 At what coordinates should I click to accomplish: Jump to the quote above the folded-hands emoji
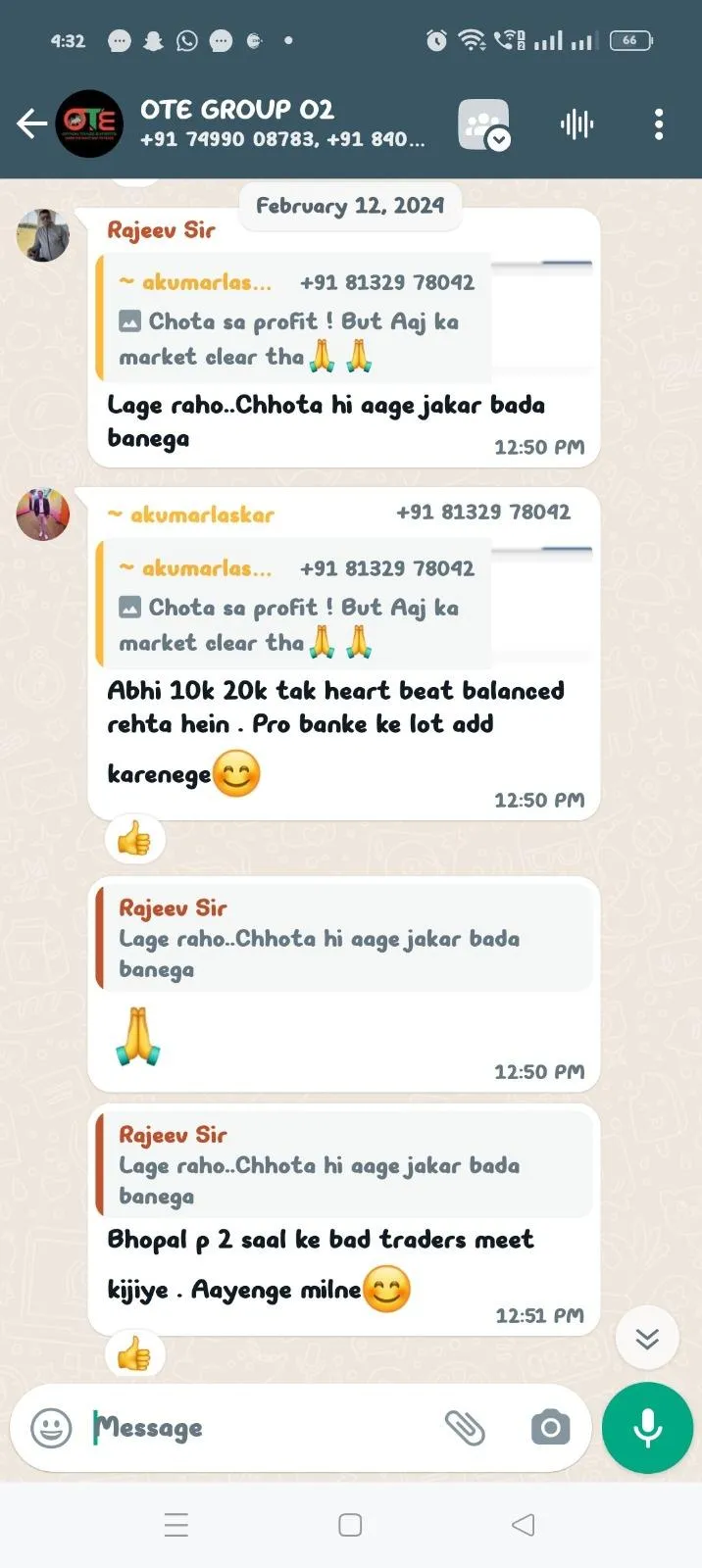(343, 937)
